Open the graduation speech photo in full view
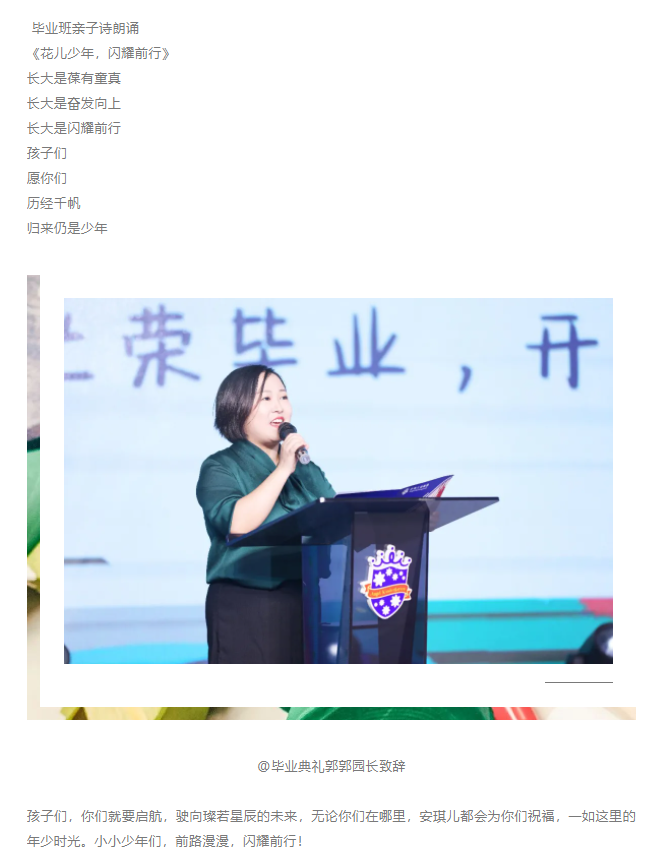Screen dimensions: 649x858 [338, 480]
